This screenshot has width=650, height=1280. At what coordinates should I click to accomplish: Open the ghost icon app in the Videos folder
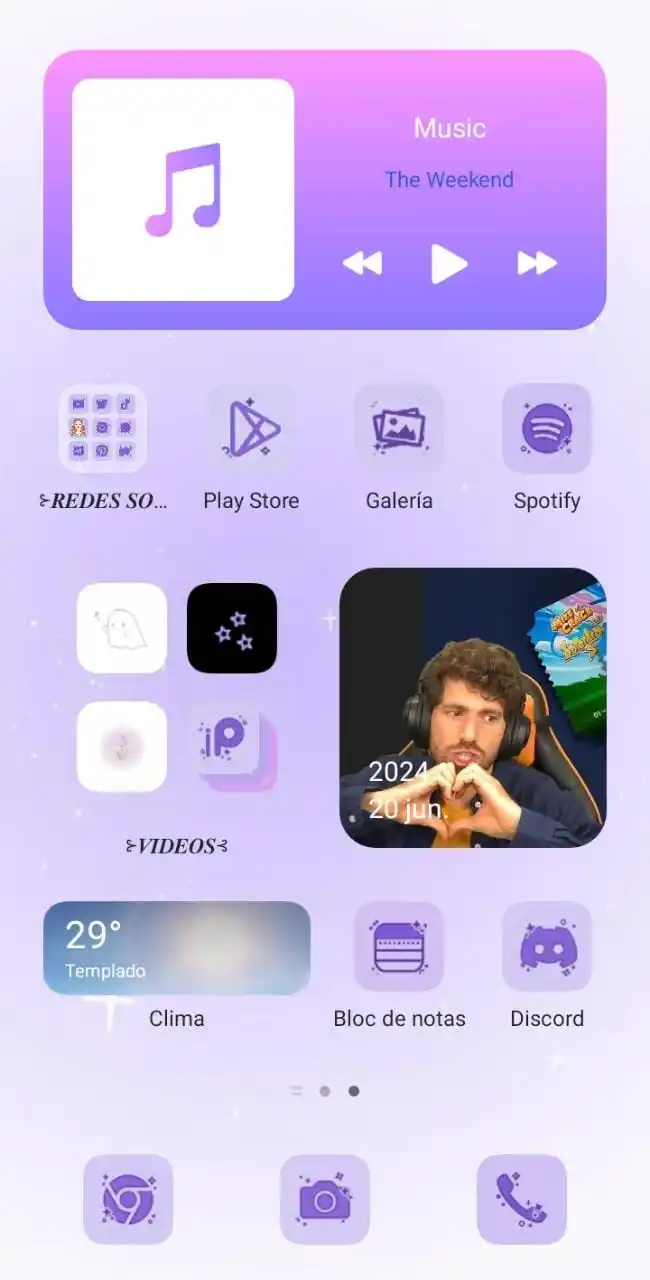tap(122, 628)
